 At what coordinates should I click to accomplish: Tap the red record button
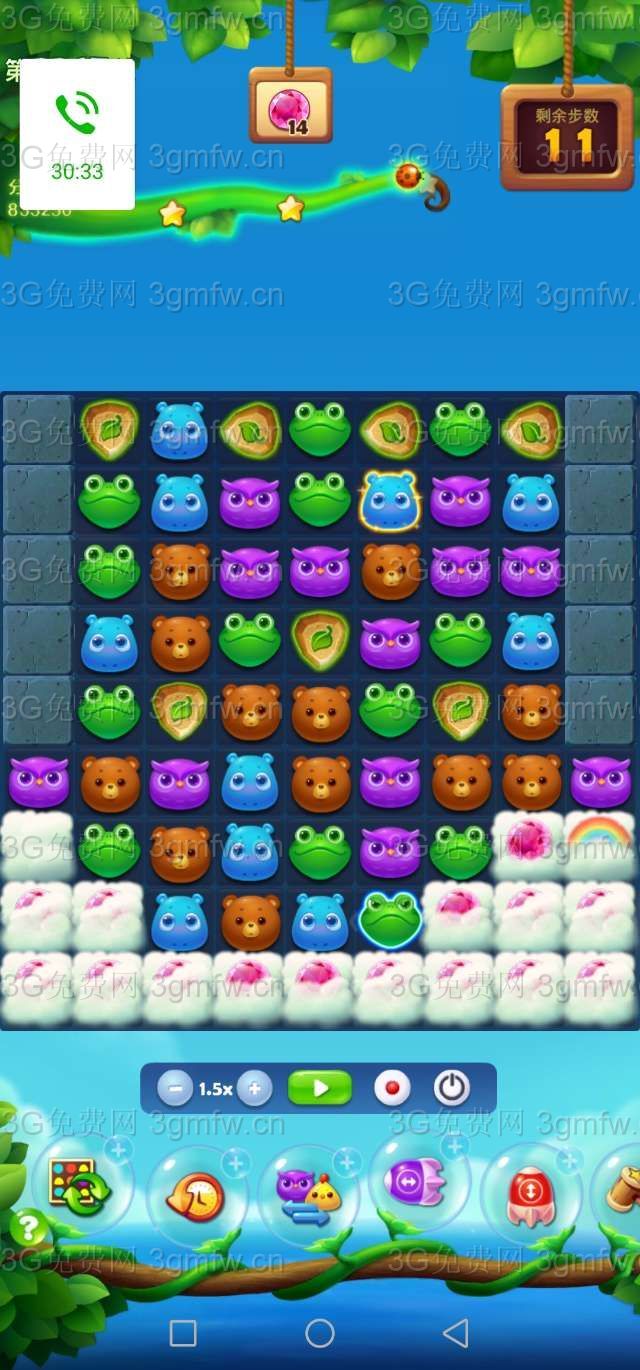coord(392,1088)
